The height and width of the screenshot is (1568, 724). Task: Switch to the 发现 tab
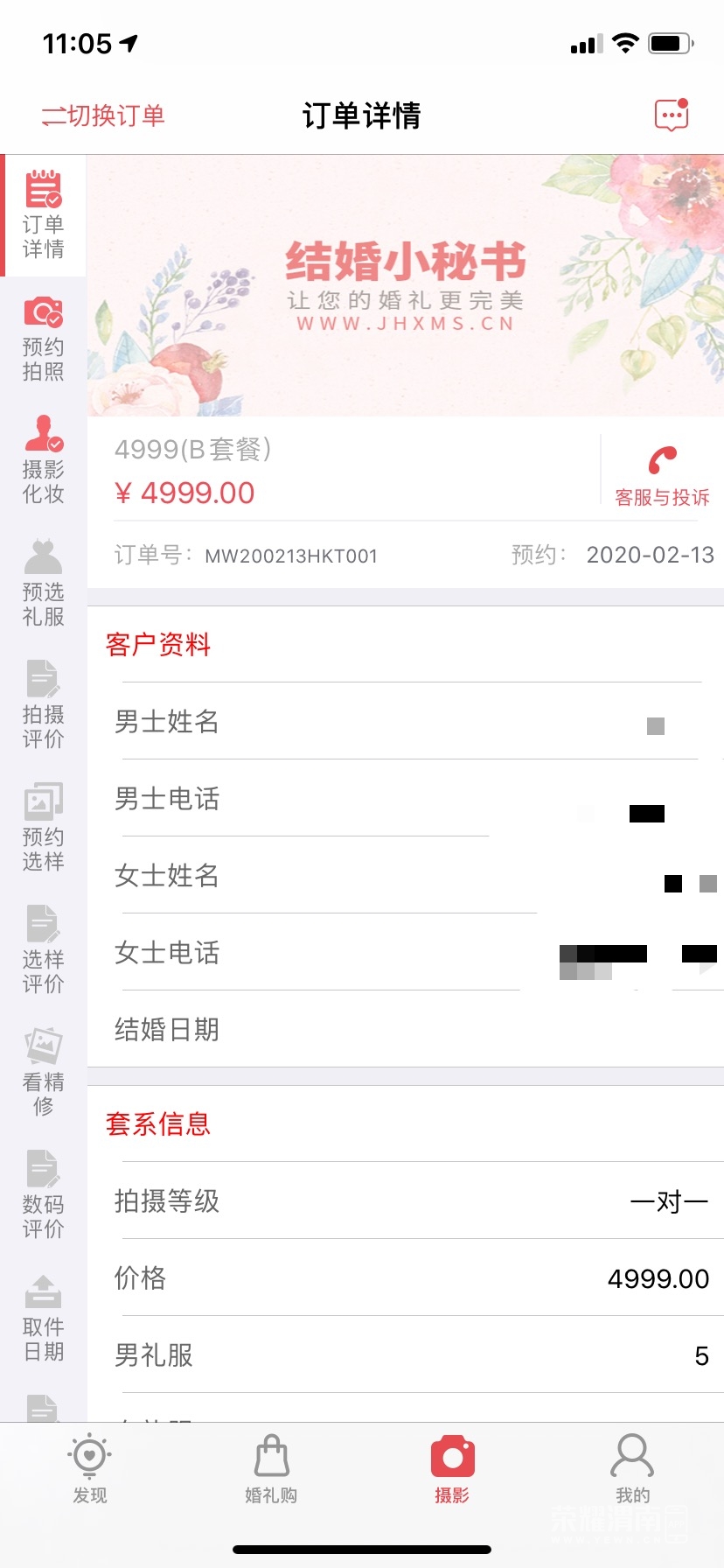click(90, 1470)
